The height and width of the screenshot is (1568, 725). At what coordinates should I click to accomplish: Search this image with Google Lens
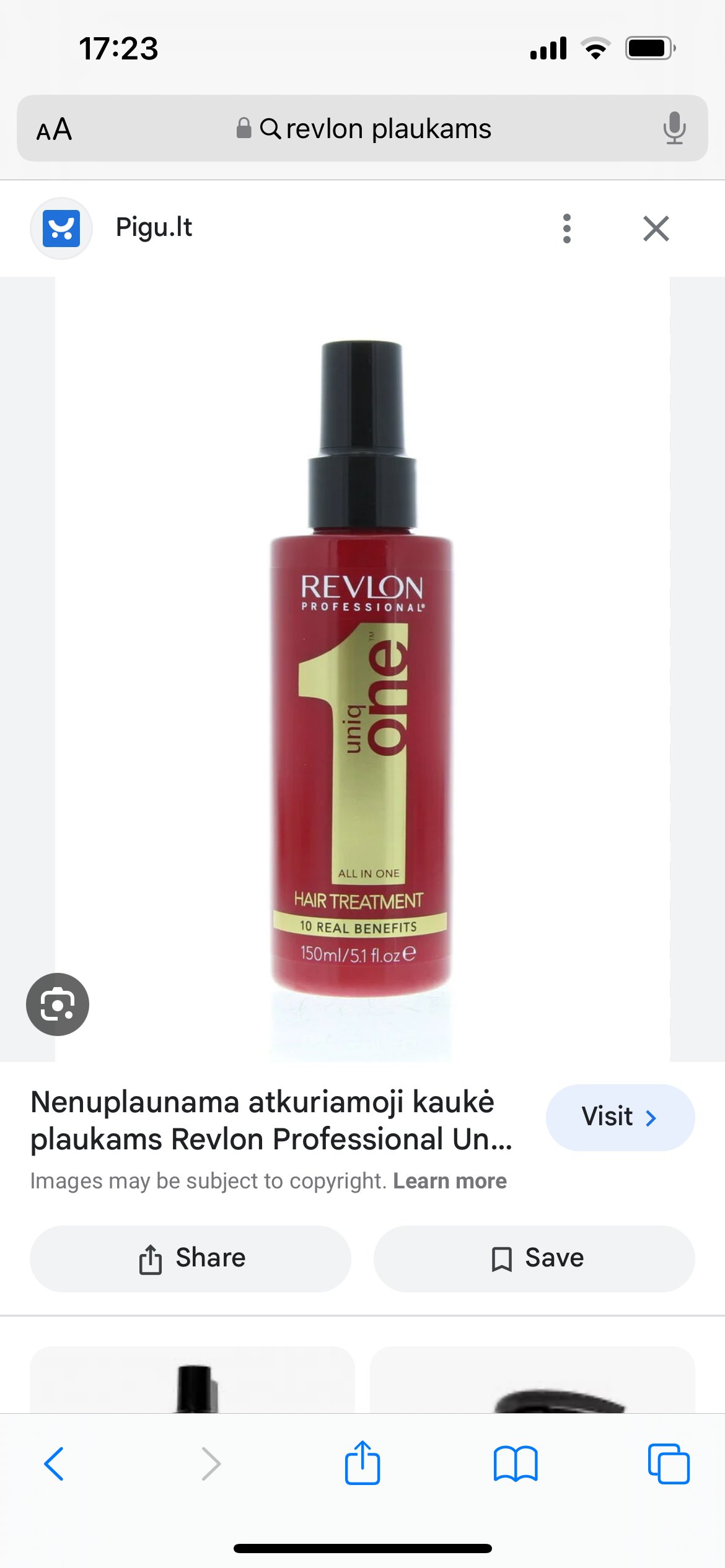coord(58,1004)
